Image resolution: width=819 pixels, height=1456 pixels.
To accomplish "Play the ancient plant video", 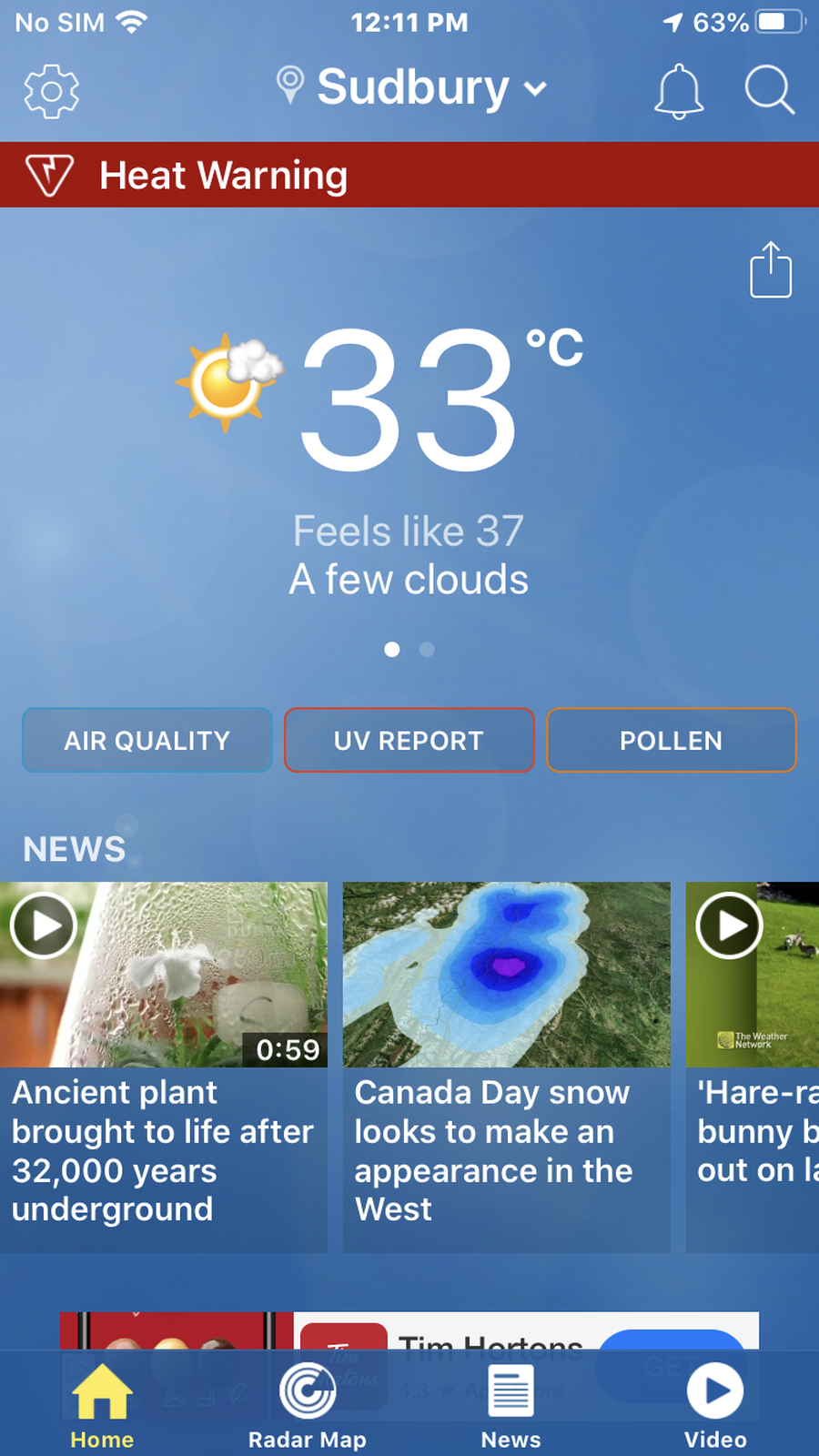I will pos(44,925).
